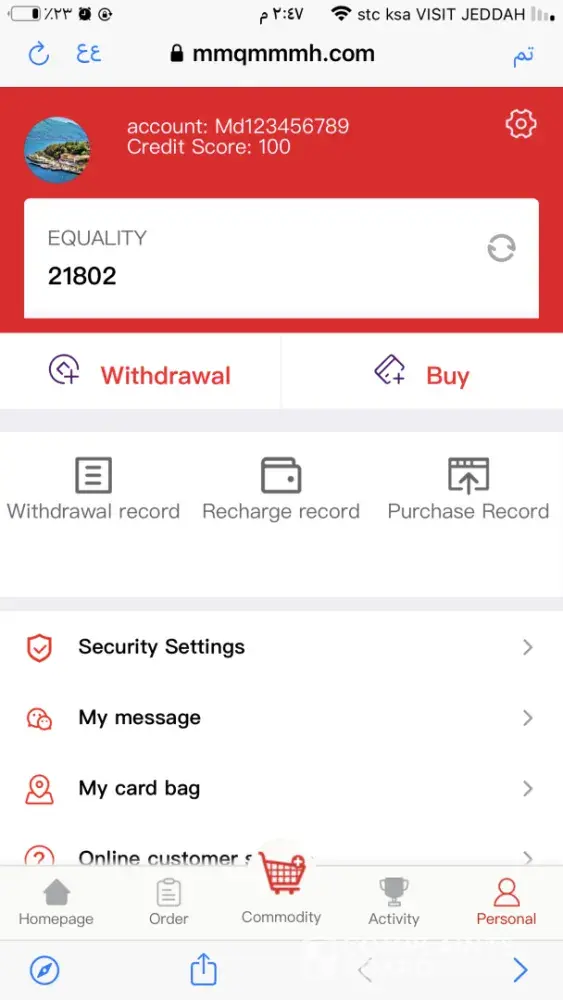Open Purchase Record

coord(469,489)
